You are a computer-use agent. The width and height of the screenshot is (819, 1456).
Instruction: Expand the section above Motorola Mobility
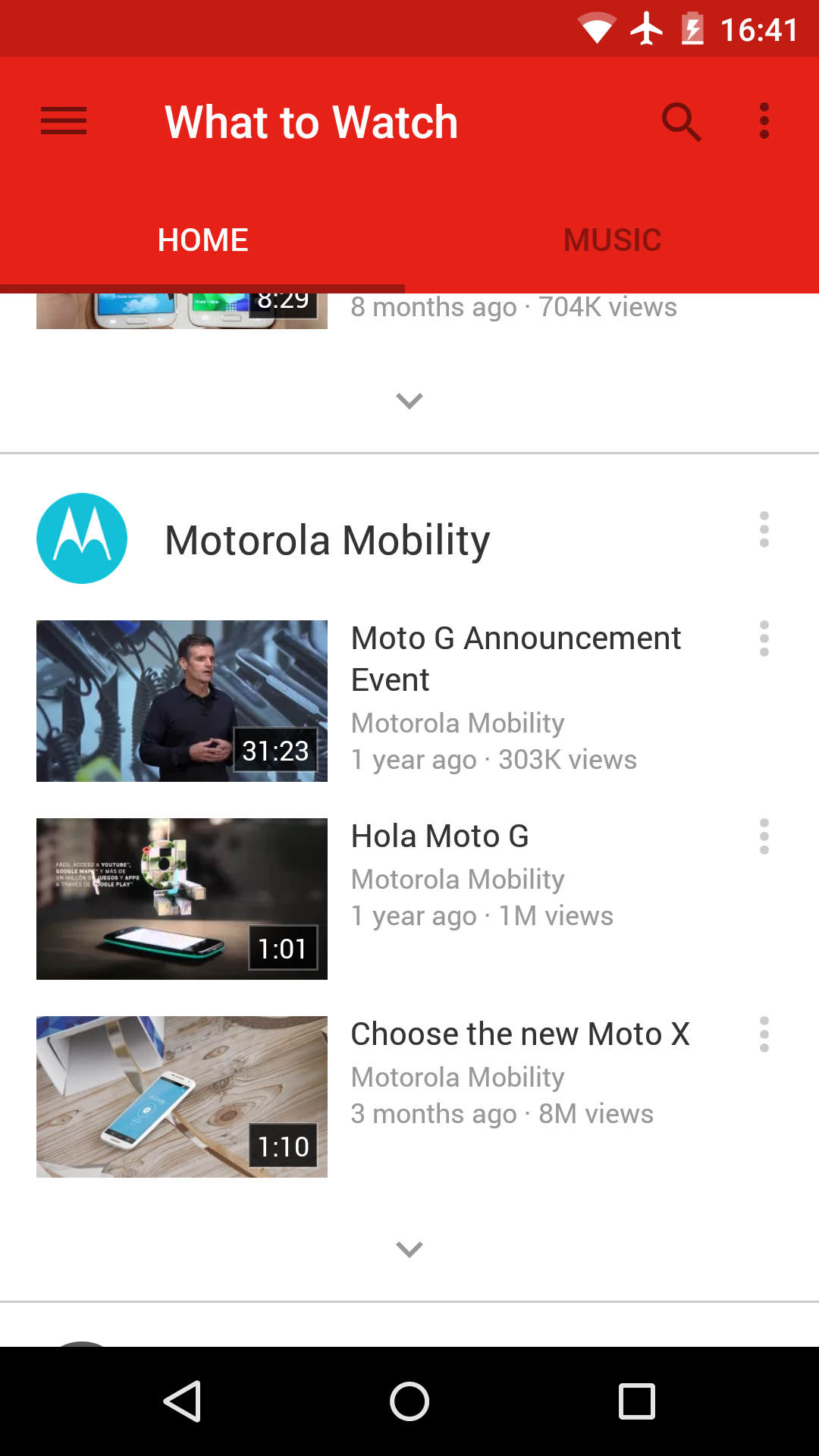(409, 401)
